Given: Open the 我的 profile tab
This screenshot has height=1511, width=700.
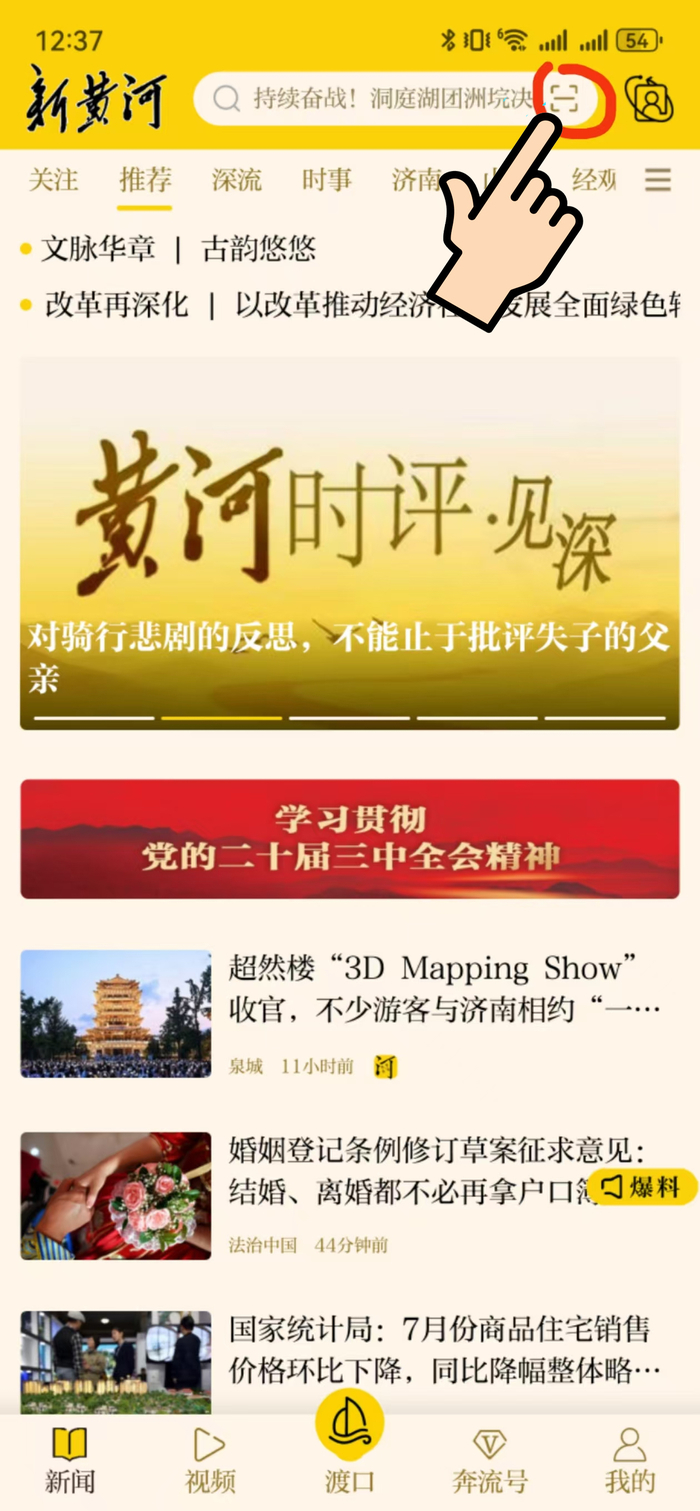Looking at the screenshot, I should tap(630, 1460).
